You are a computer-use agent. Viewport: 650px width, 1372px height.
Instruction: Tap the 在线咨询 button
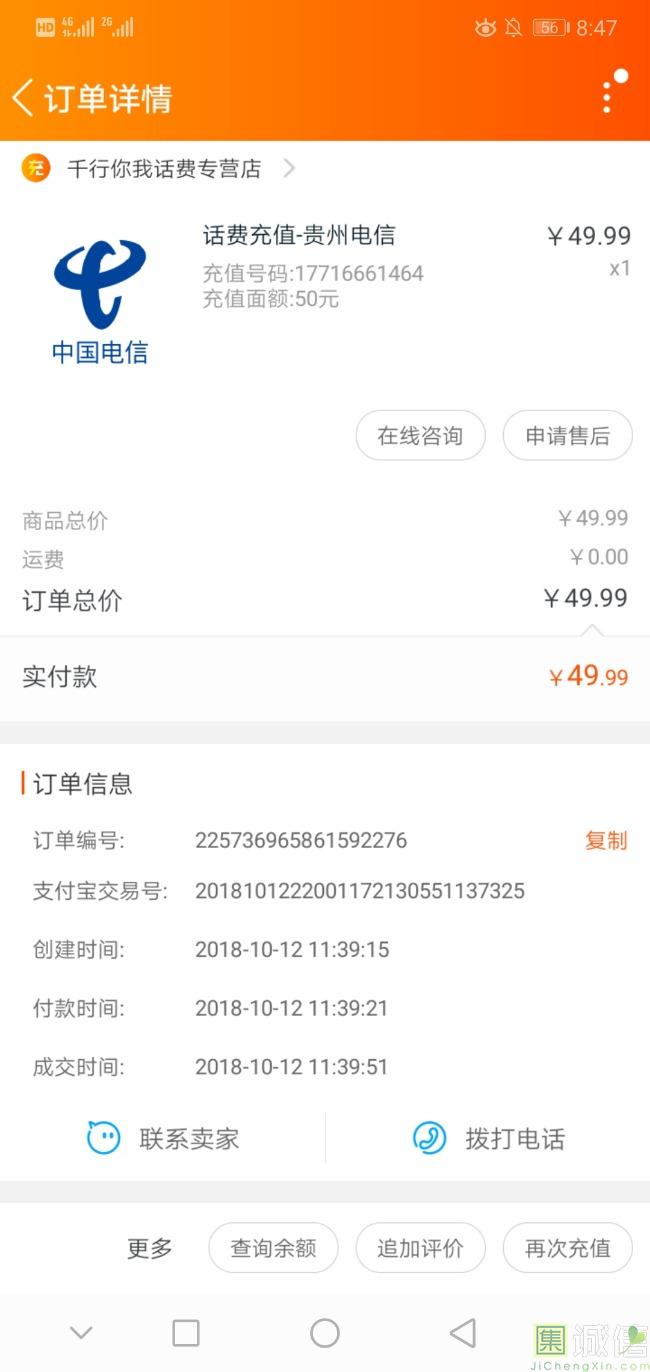pyautogui.click(x=420, y=436)
